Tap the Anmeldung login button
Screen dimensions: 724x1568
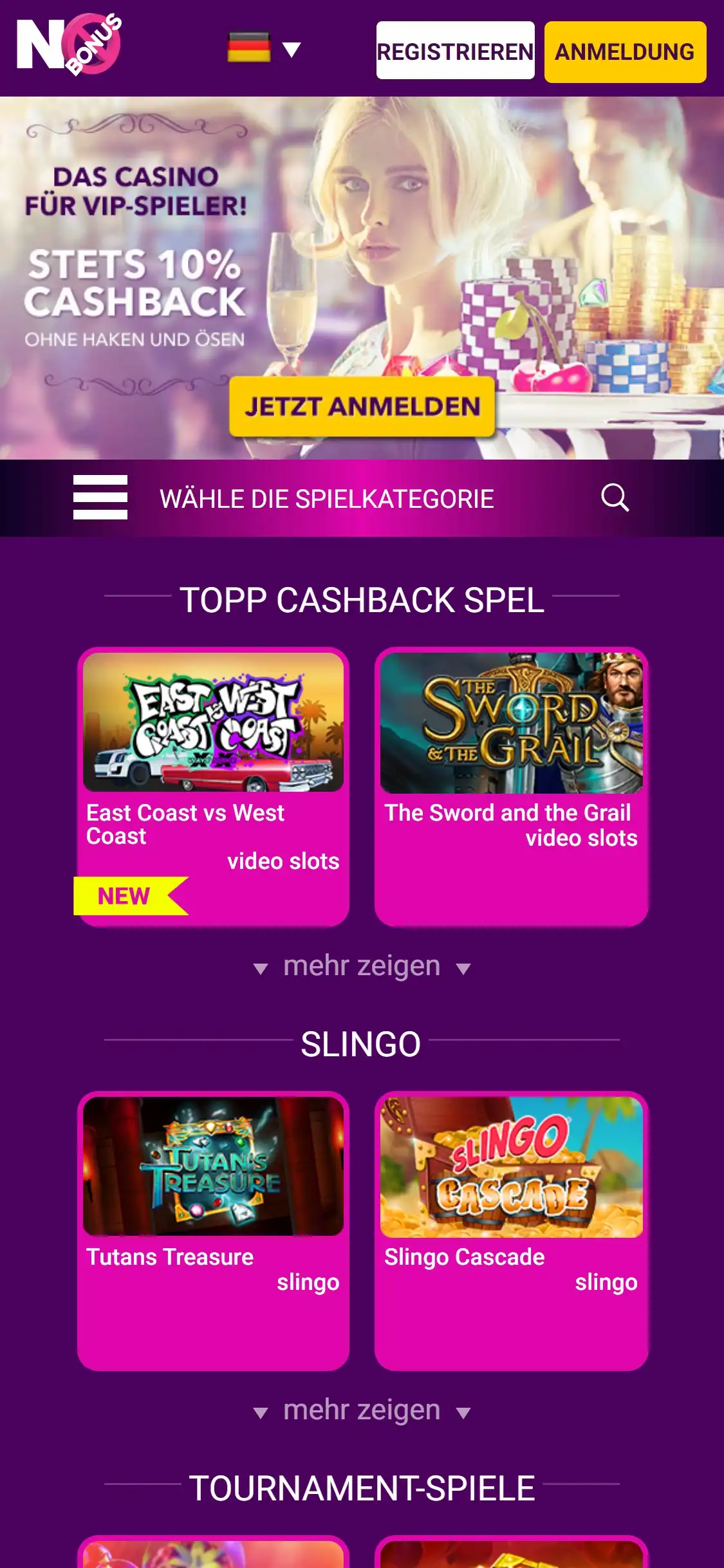(625, 52)
